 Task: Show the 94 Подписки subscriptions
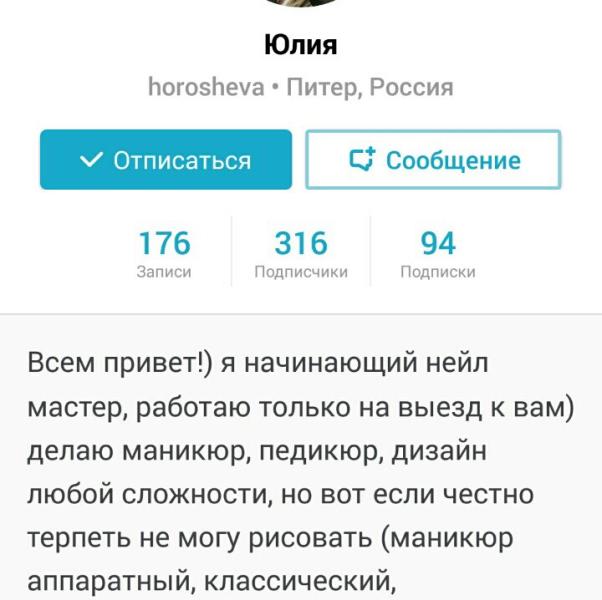(438, 253)
